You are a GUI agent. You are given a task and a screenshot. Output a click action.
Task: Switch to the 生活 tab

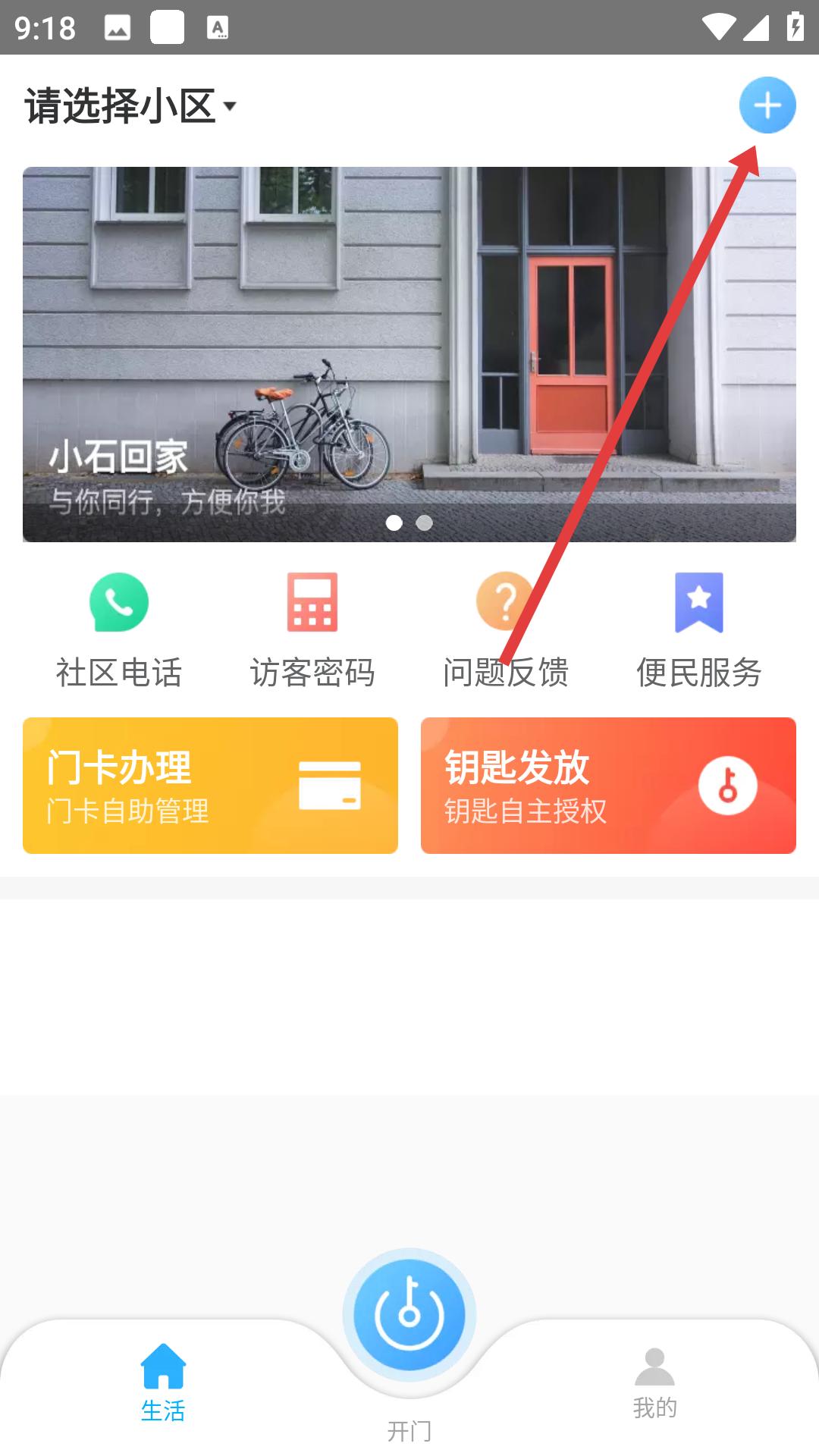[x=163, y=1382]
